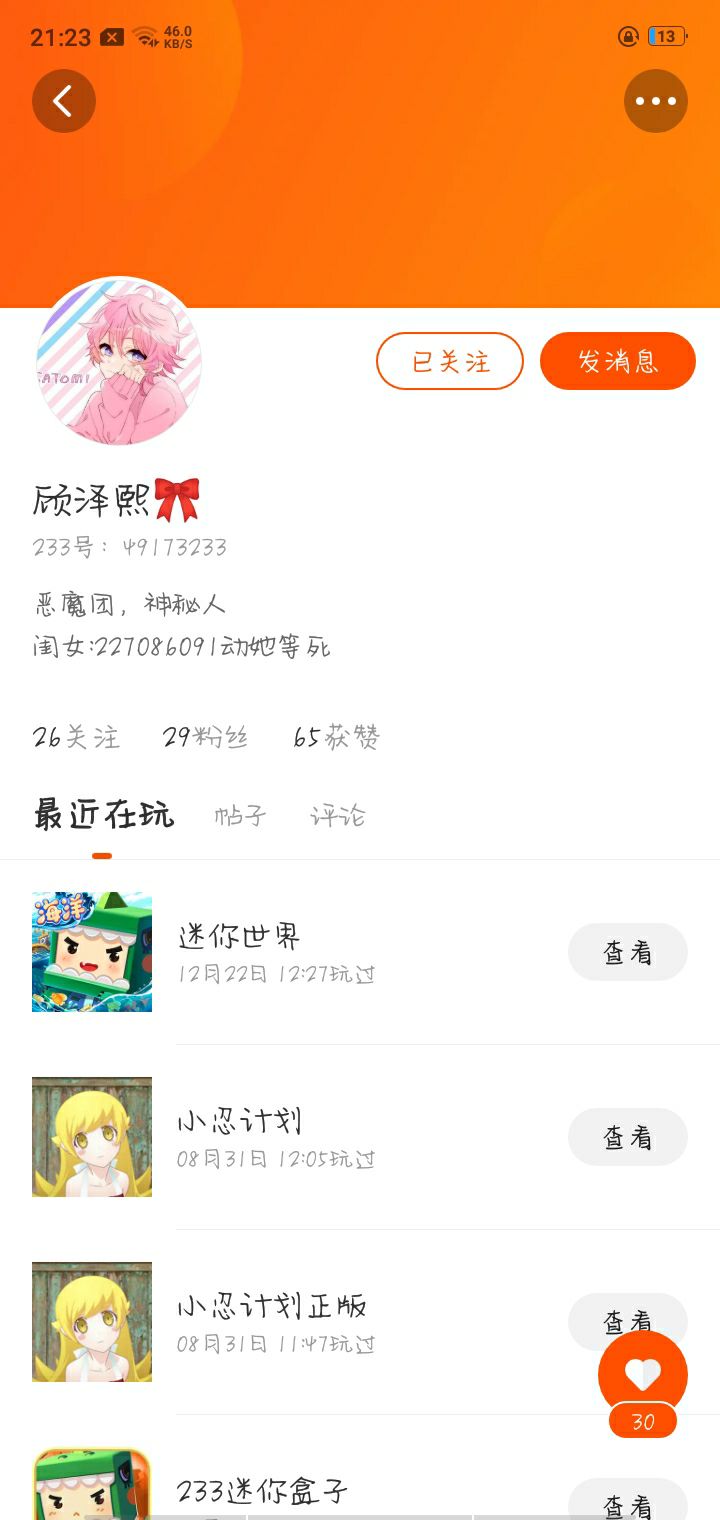Screen dimensions: 720x1520
Task: Tap the floating heart like button
Action: [642, 1375]
